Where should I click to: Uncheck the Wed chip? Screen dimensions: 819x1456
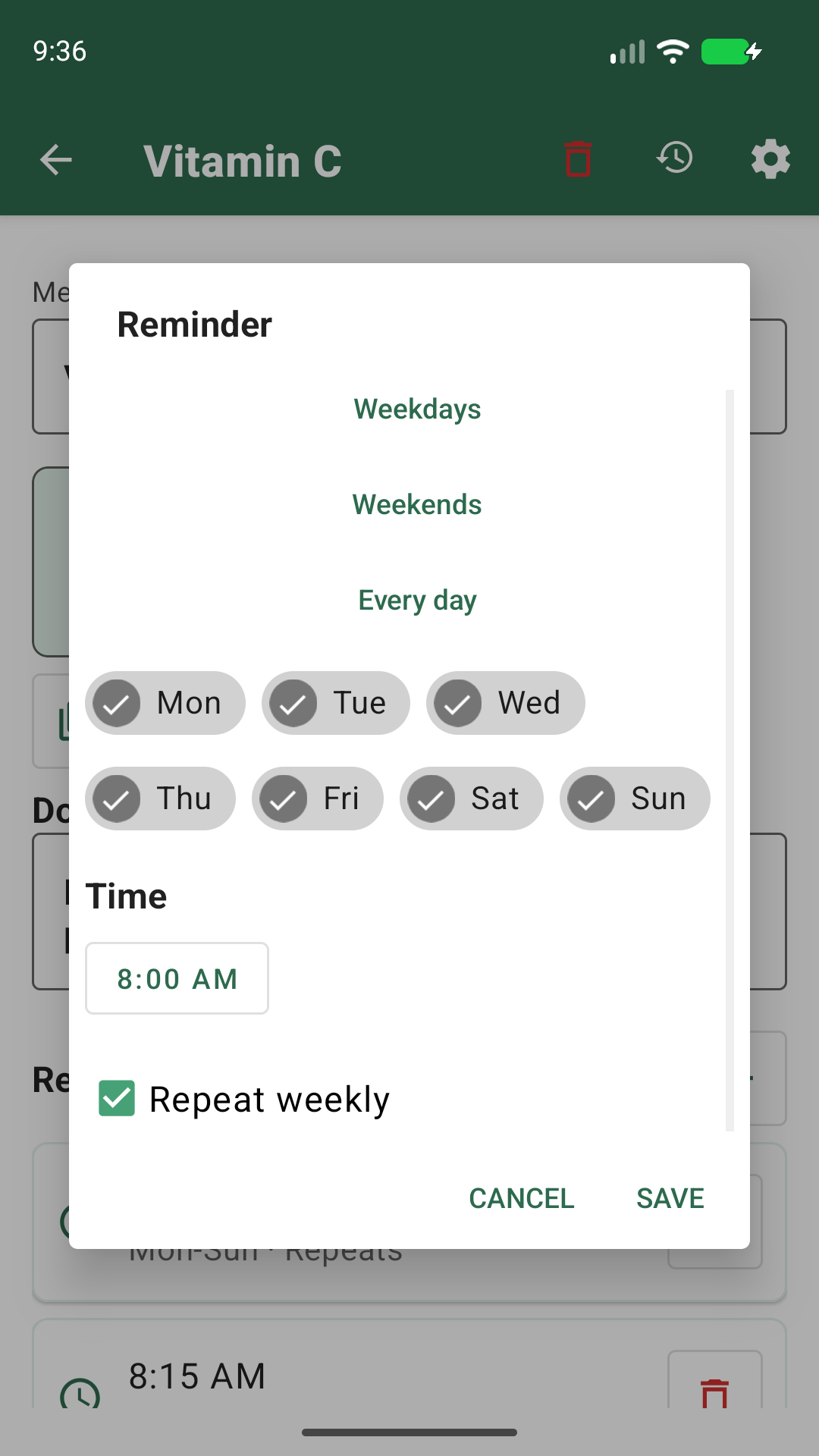[505, 703]
